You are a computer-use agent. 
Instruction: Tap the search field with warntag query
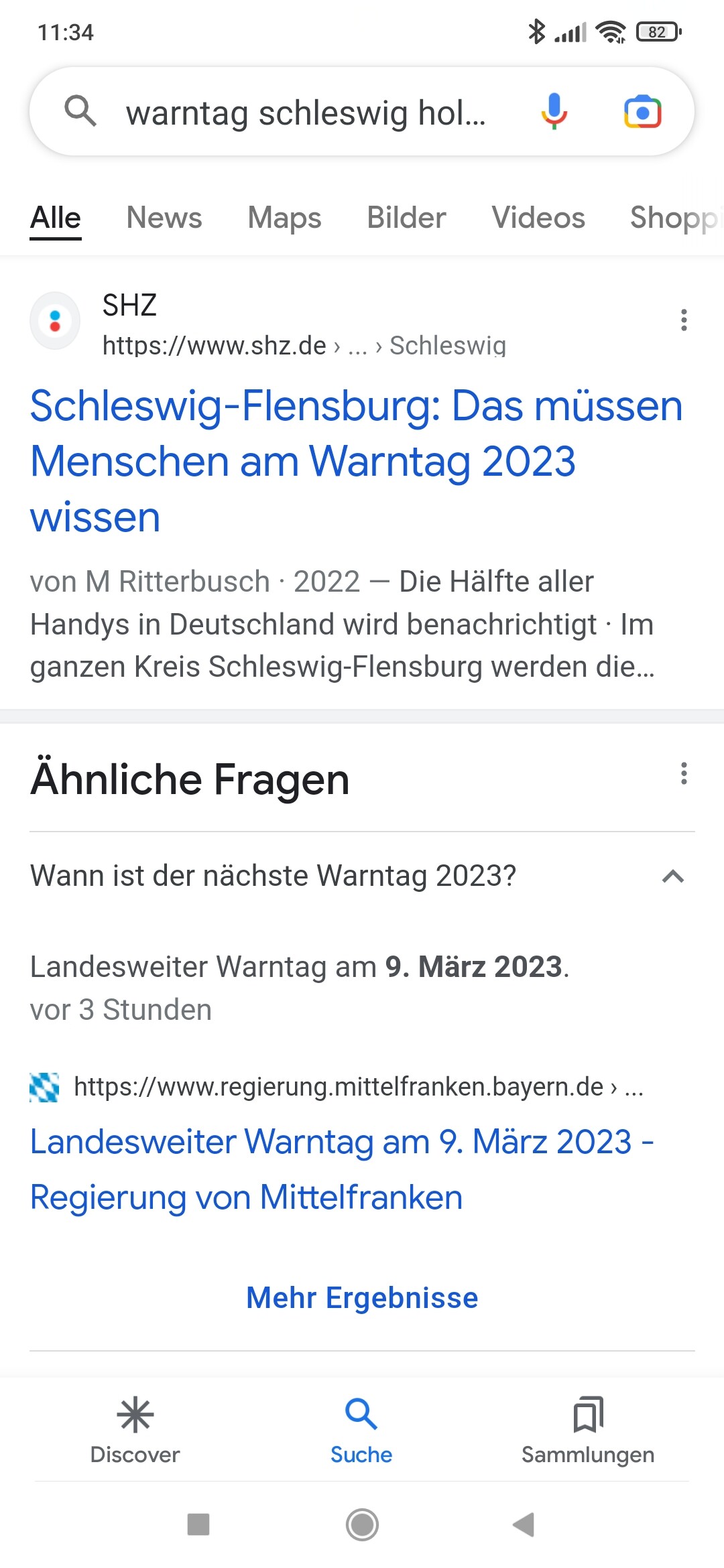pyautogui.click(x=305, y=113)
